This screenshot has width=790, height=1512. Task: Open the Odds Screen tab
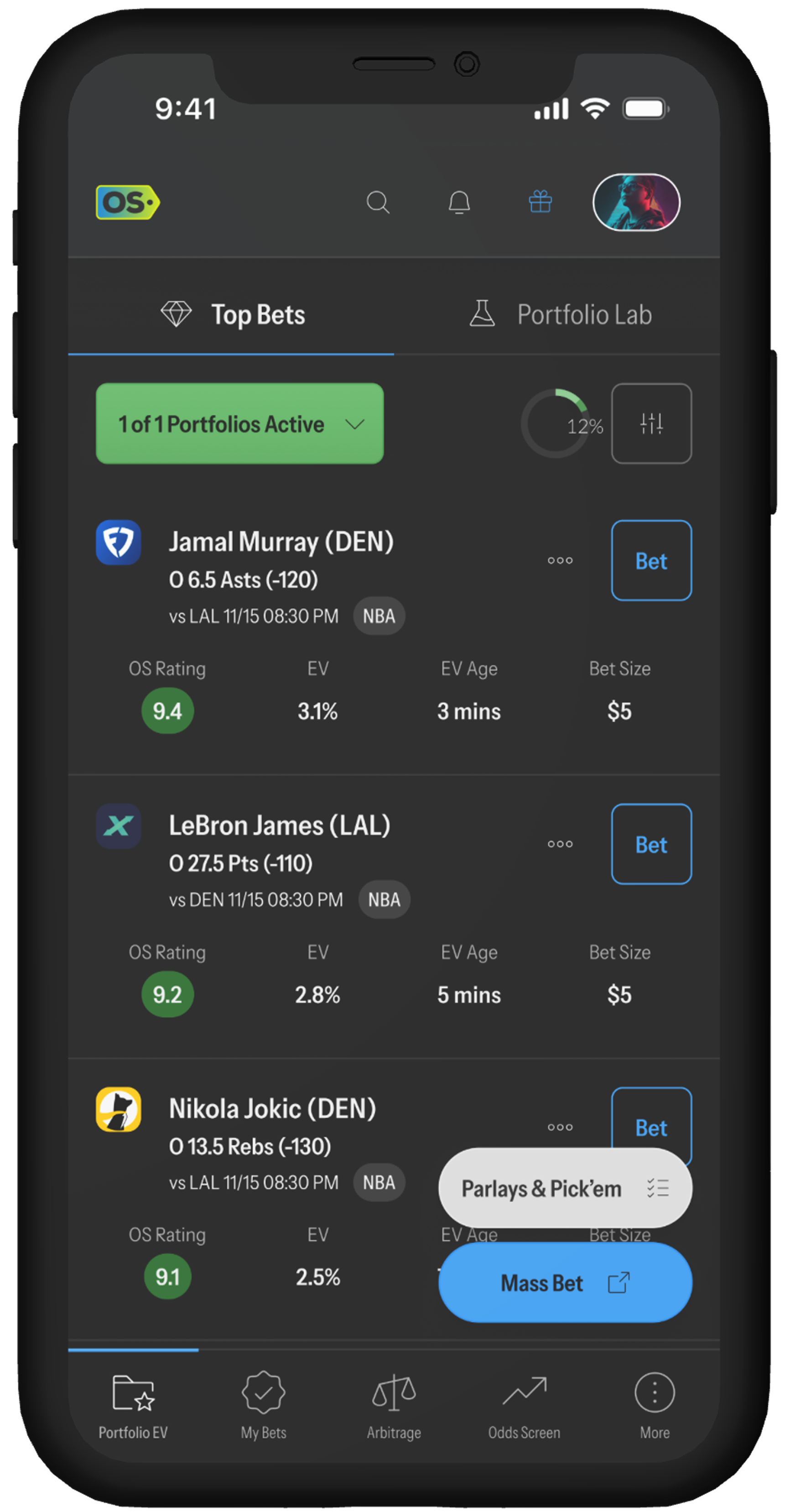click(524, 1405)
